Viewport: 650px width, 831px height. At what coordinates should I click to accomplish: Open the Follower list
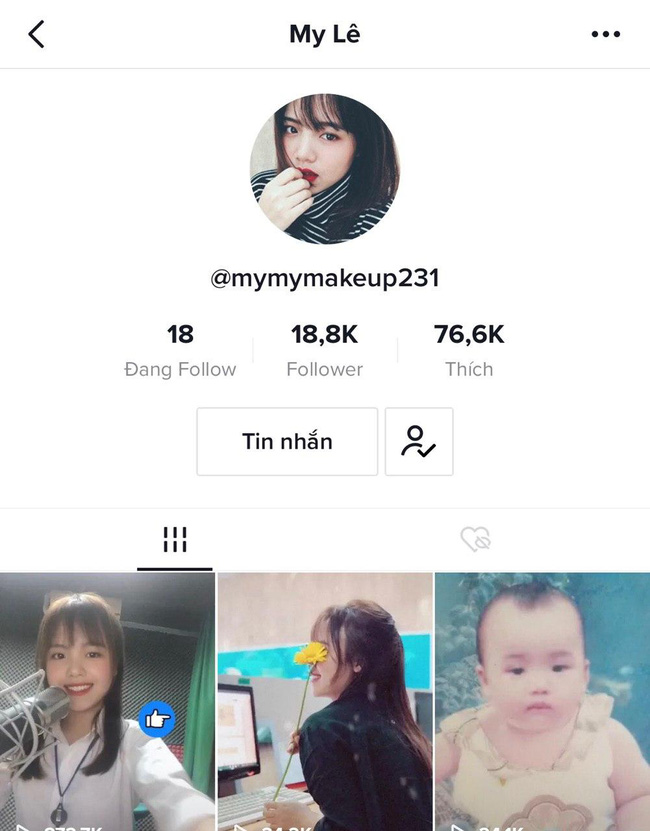pyautogui.click(x=324, y=351)
